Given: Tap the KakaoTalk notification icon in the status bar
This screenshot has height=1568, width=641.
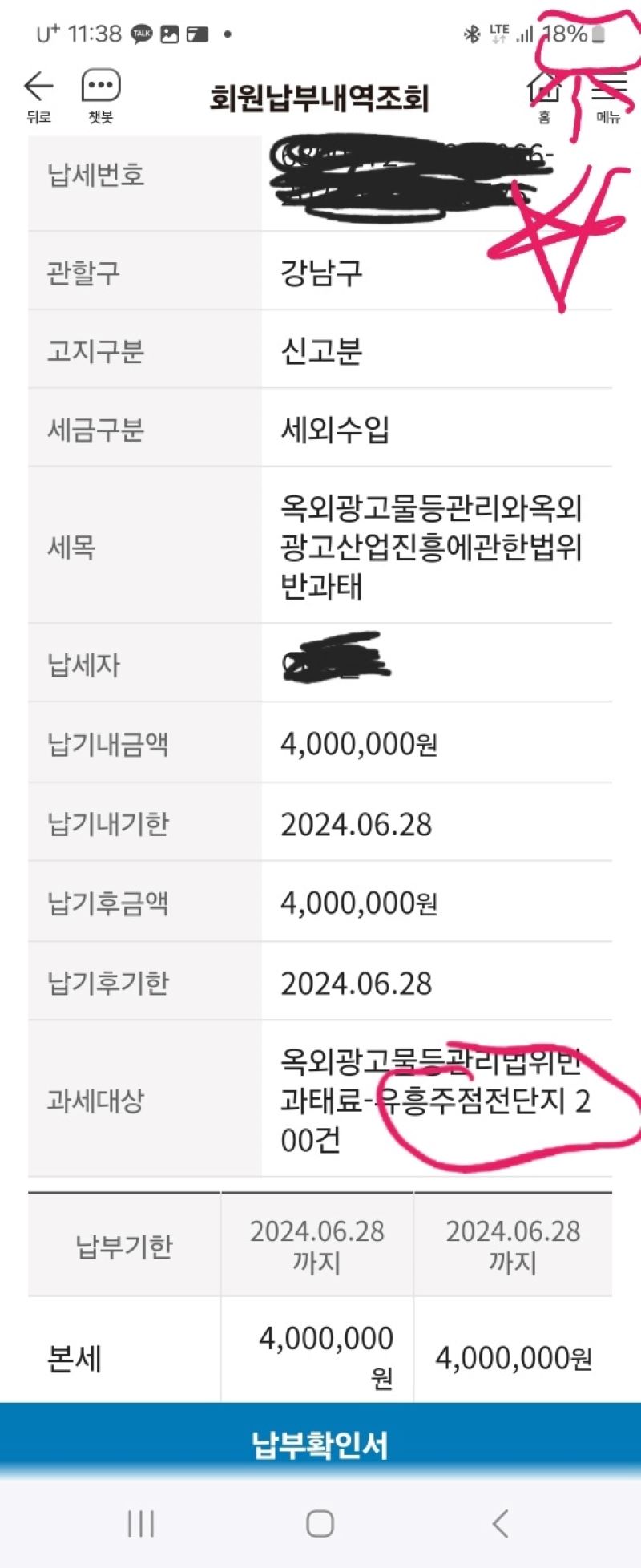Looking at the screenshot, I should [x=140, y=34].
